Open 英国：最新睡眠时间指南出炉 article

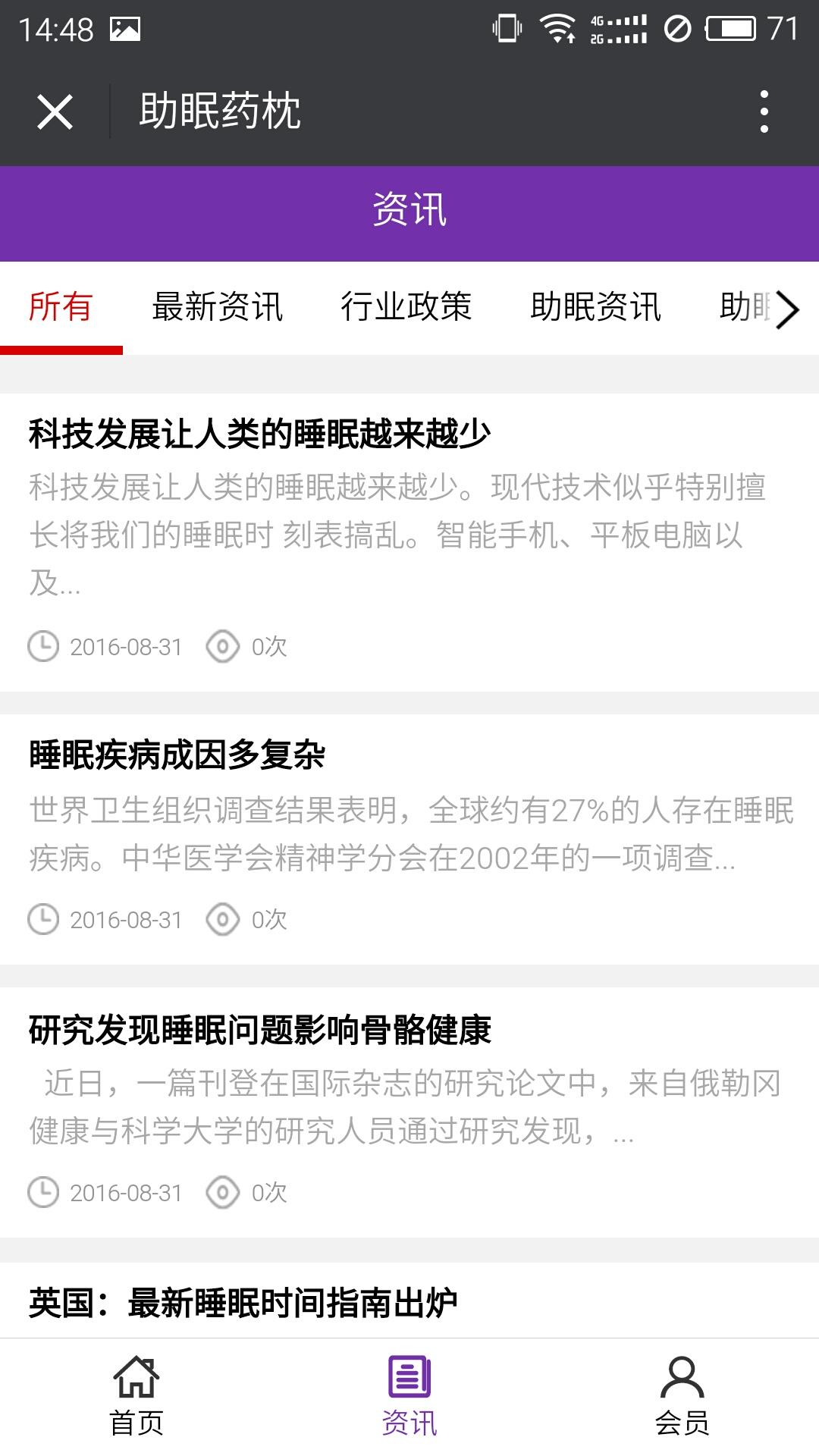pyautogui.click(x=243, y=1303)
